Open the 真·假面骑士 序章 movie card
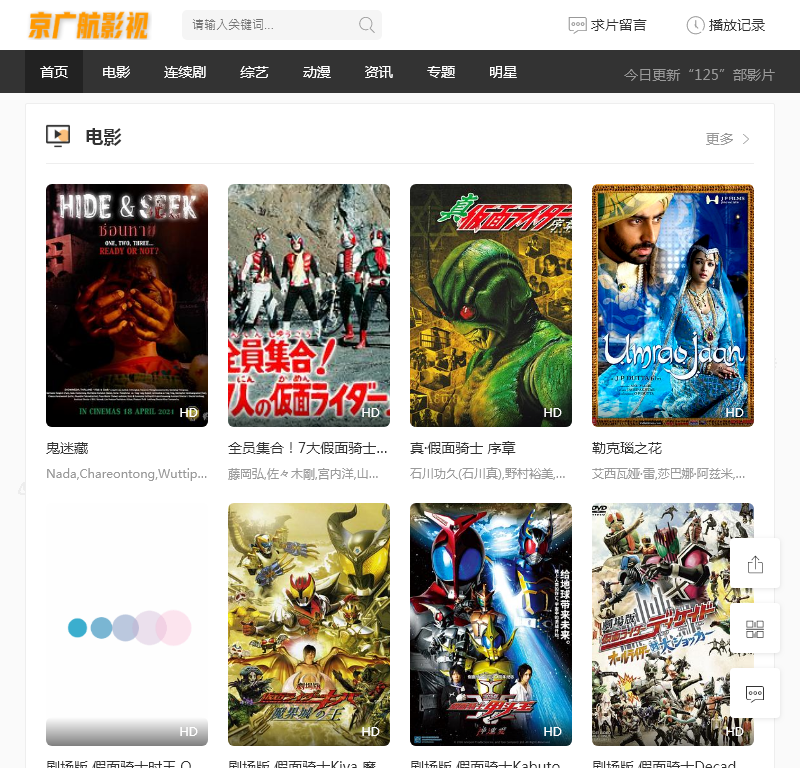The image size is (800, 768). coord(491,305)
